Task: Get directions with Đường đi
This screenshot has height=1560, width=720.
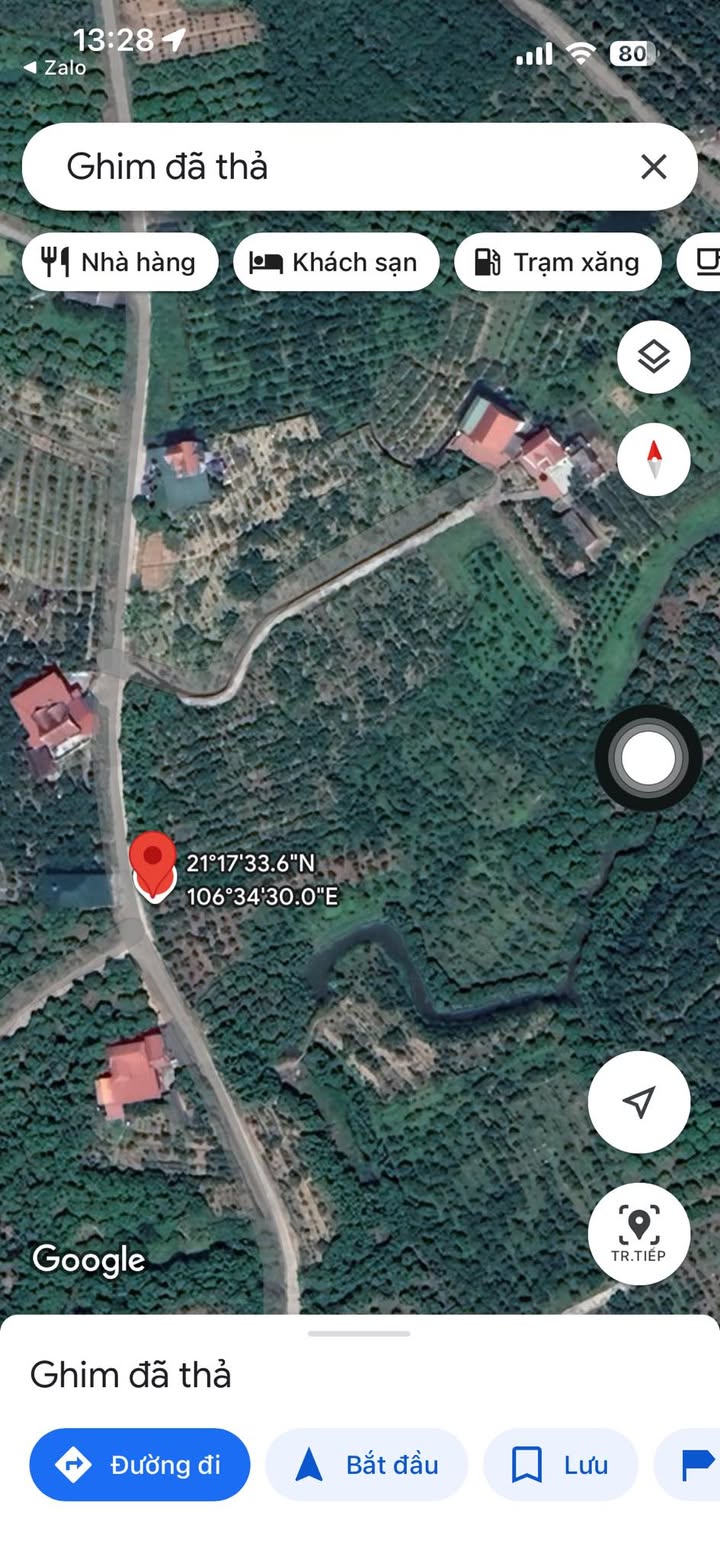Action: point(139,1465)
